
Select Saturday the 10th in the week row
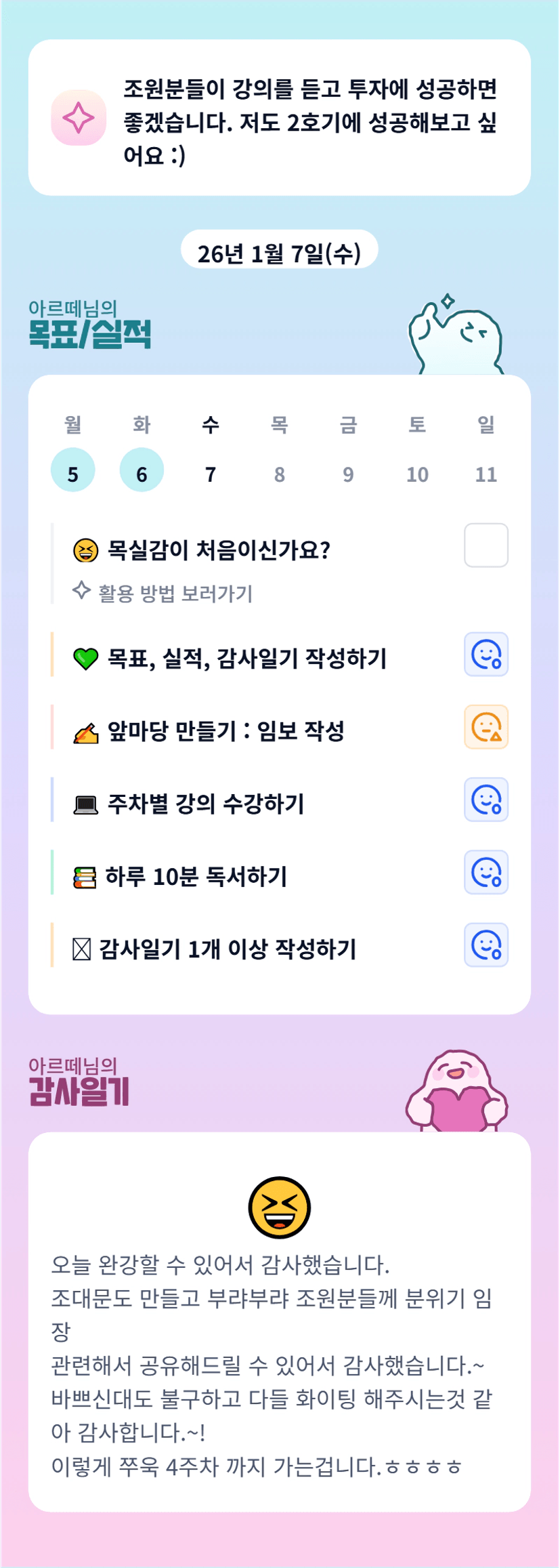(x=417, y=470)
